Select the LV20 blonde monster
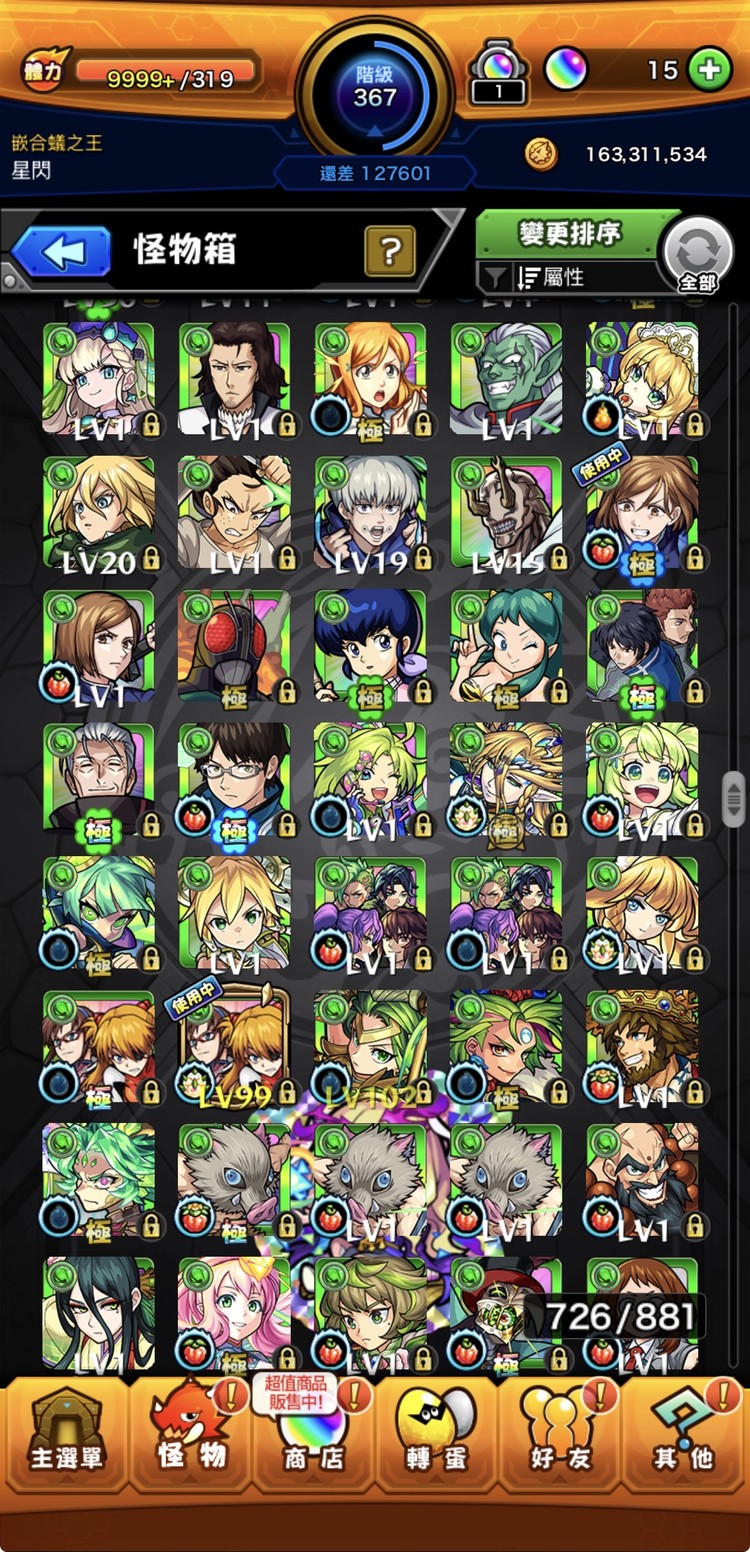Screen dimensions: 750x1552 click(99, 514)
